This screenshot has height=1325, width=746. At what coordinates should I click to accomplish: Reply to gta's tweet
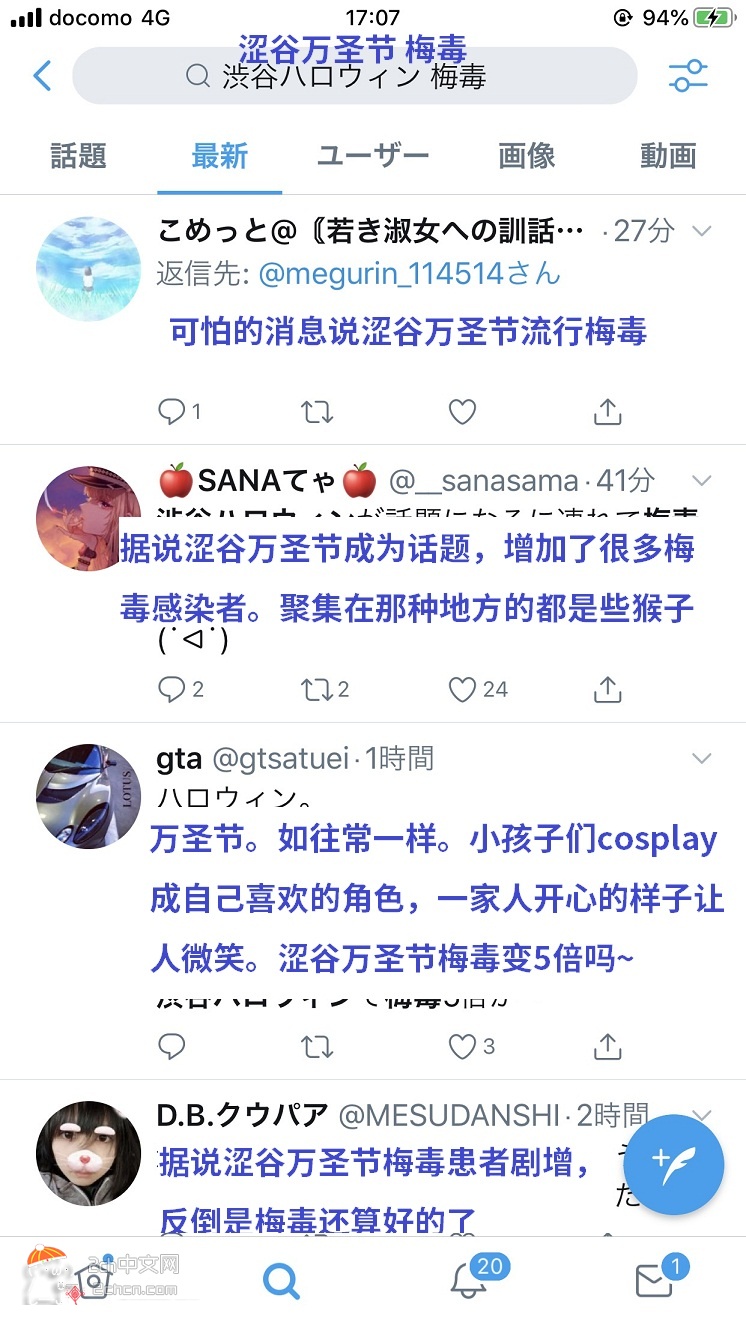172,1046
